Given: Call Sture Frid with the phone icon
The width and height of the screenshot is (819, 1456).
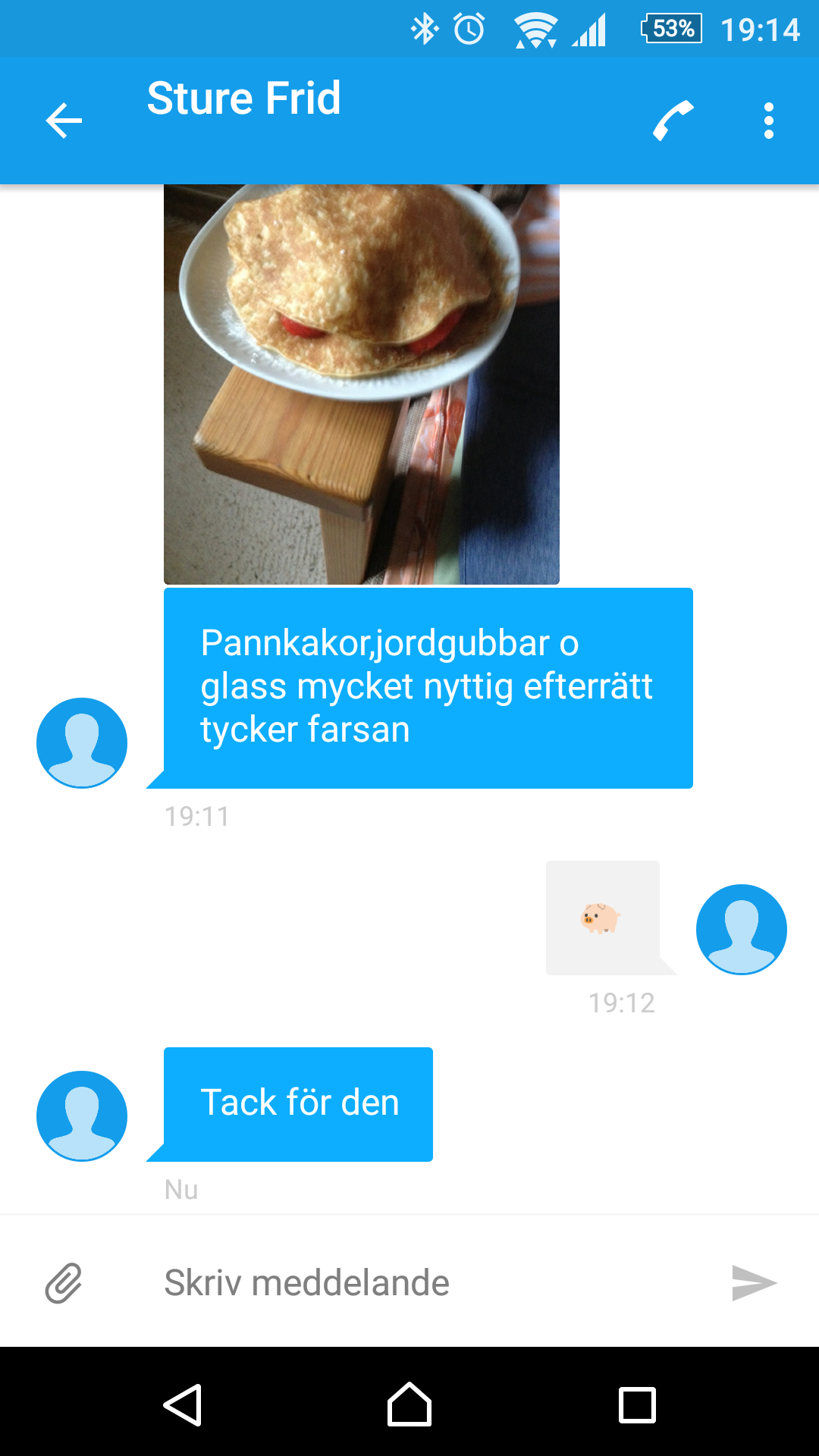Looking at the screenshot, I should pos(673,121).
